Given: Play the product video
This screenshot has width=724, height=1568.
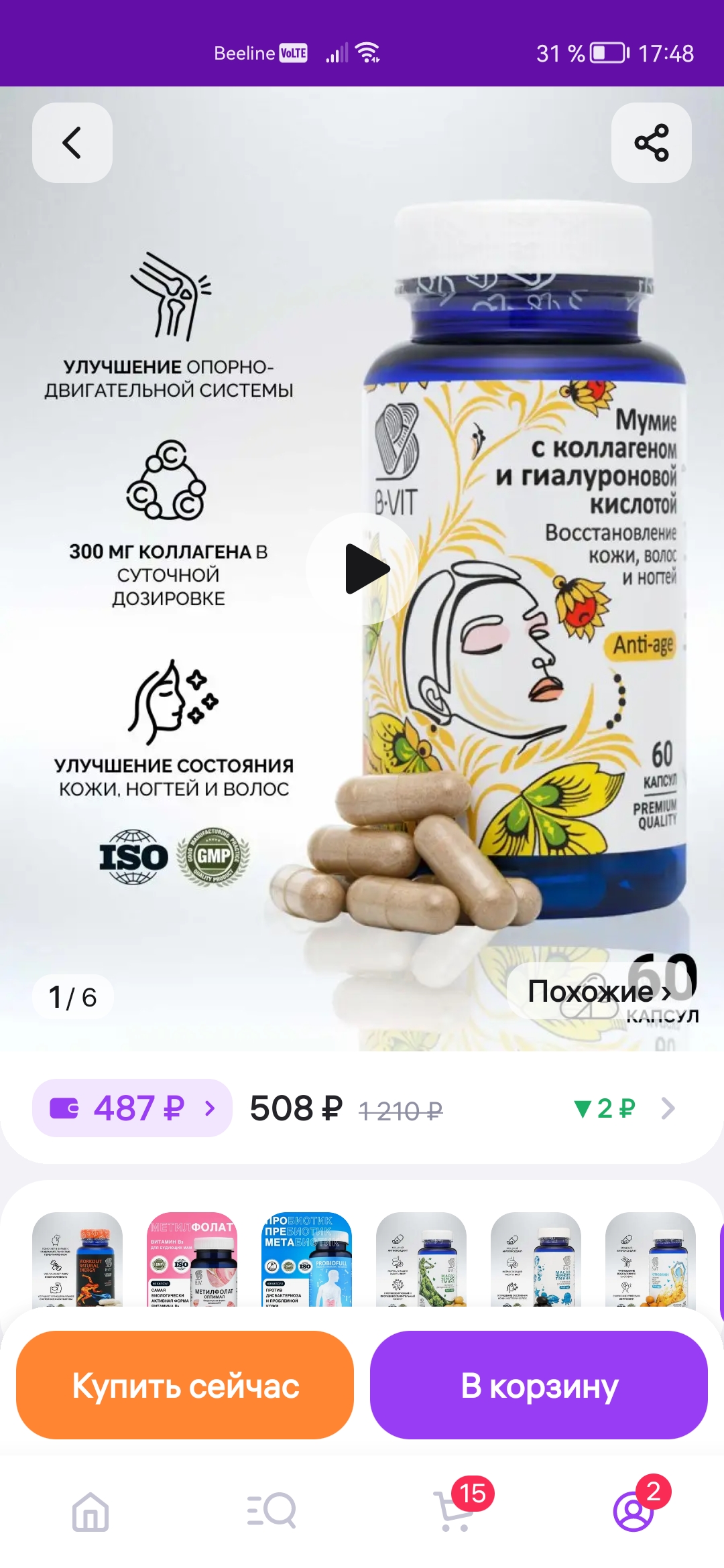Looking at the screenshot, I should coord(363,569).
